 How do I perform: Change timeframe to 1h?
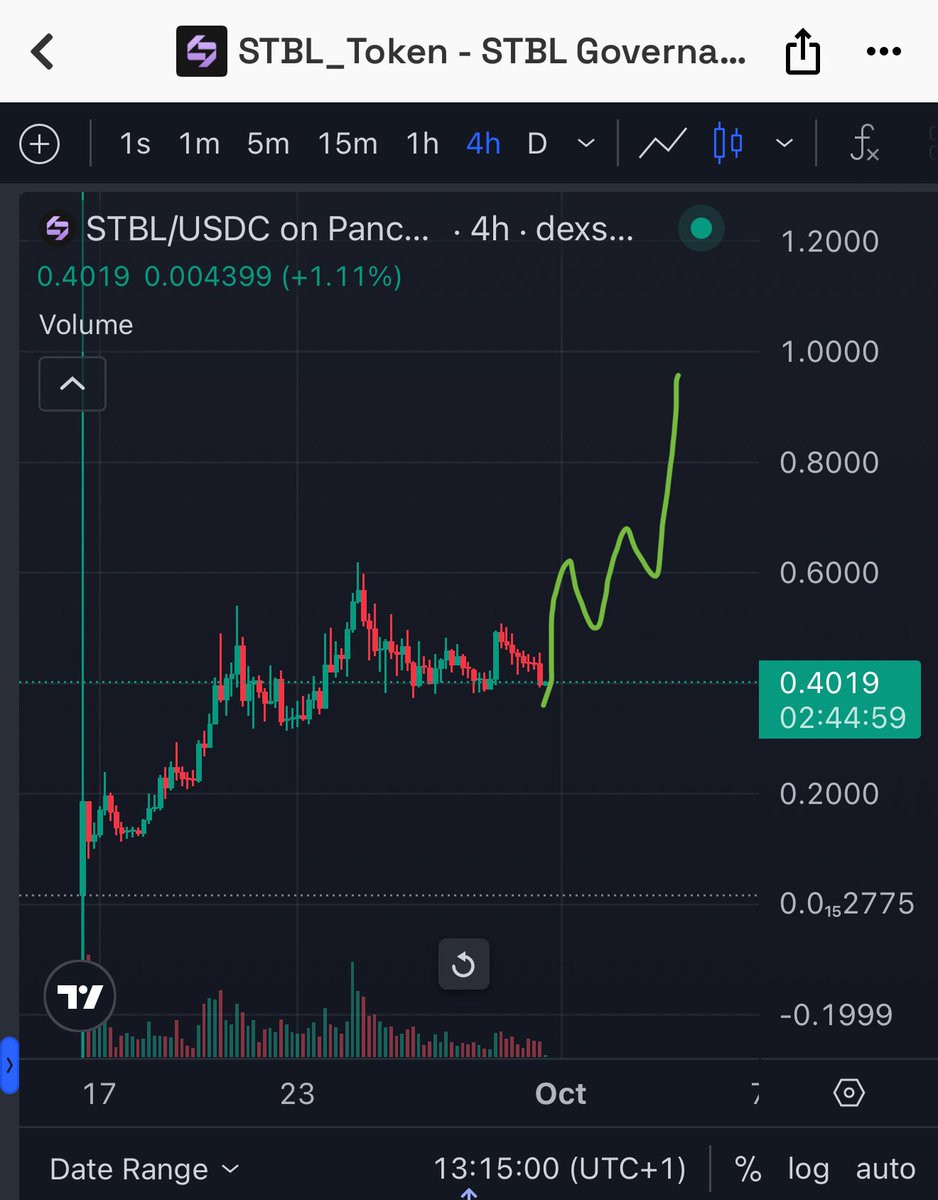[423, 144]
